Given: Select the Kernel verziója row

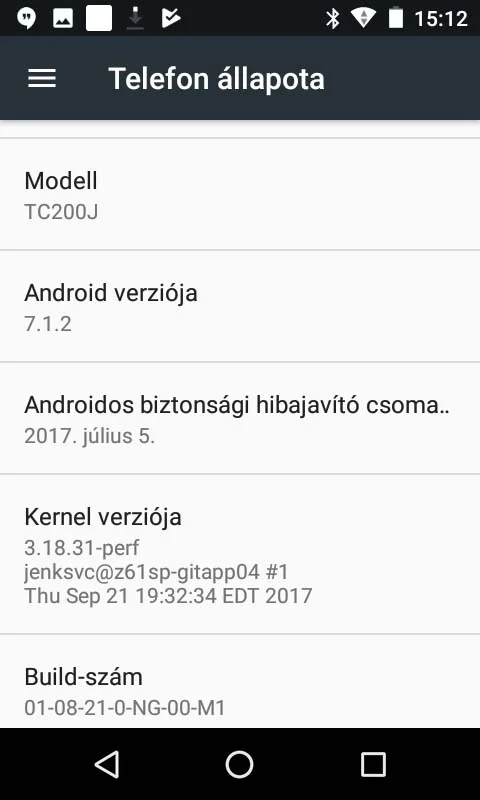Looking at the screenshot, I should [x=240, y=555].
